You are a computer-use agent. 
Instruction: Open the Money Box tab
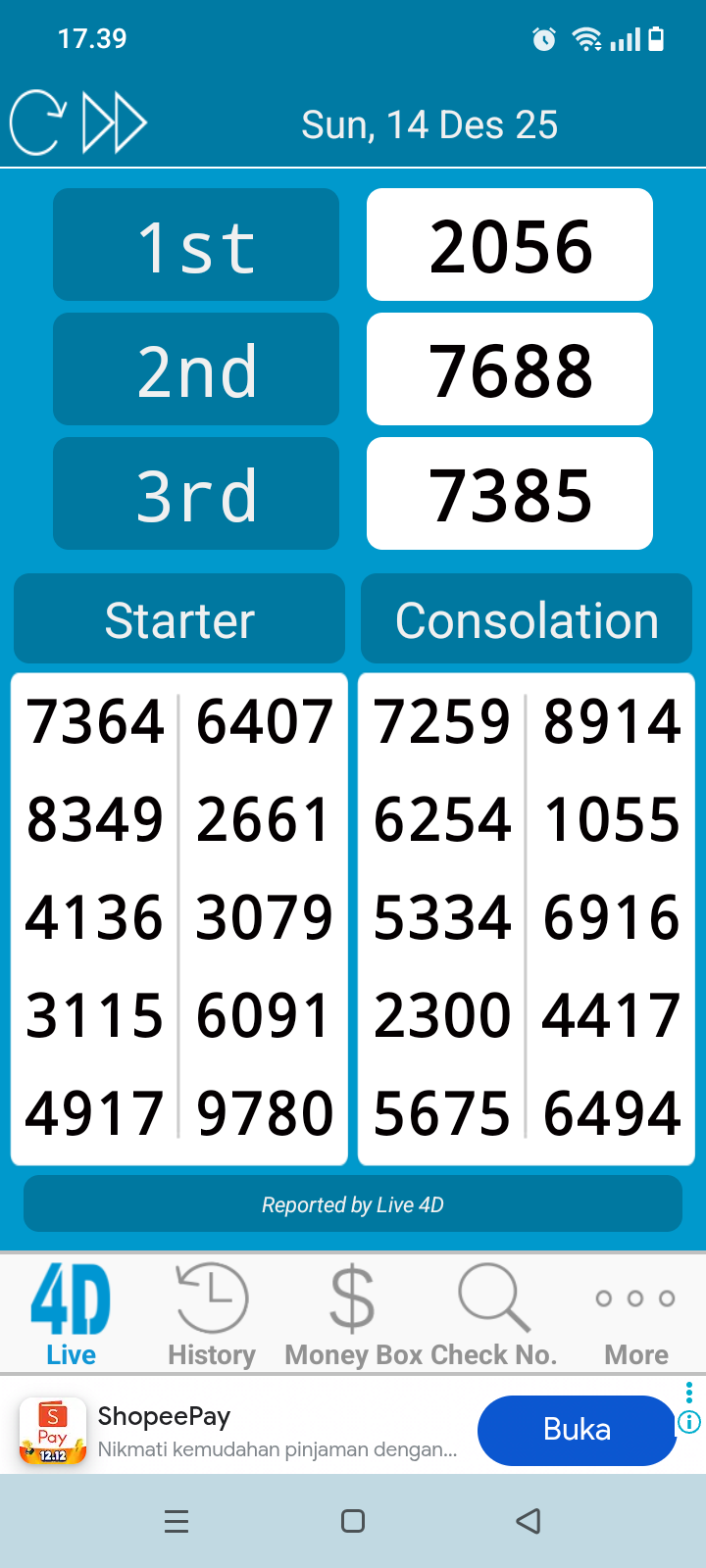click(353, 1313)
